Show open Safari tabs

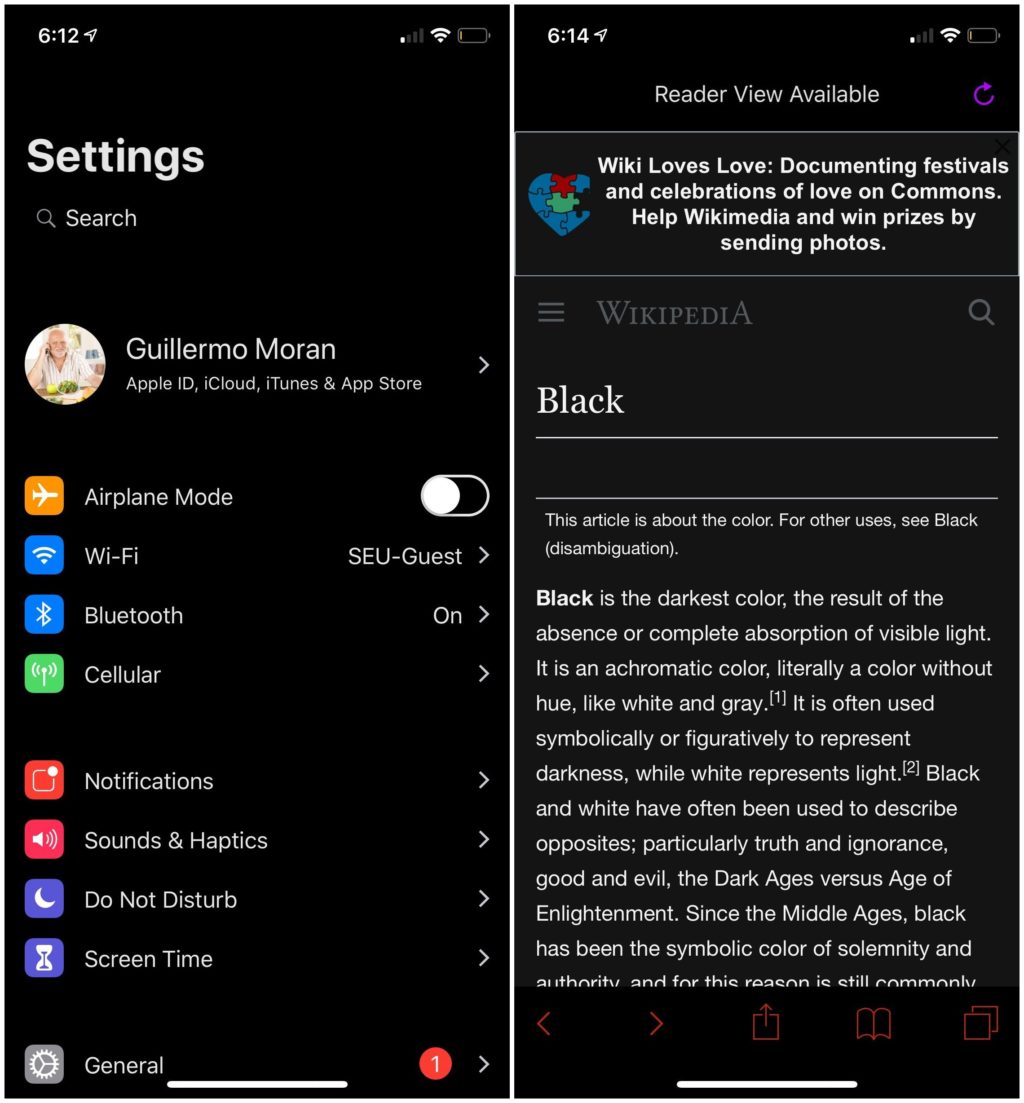tap(980, 1023)
